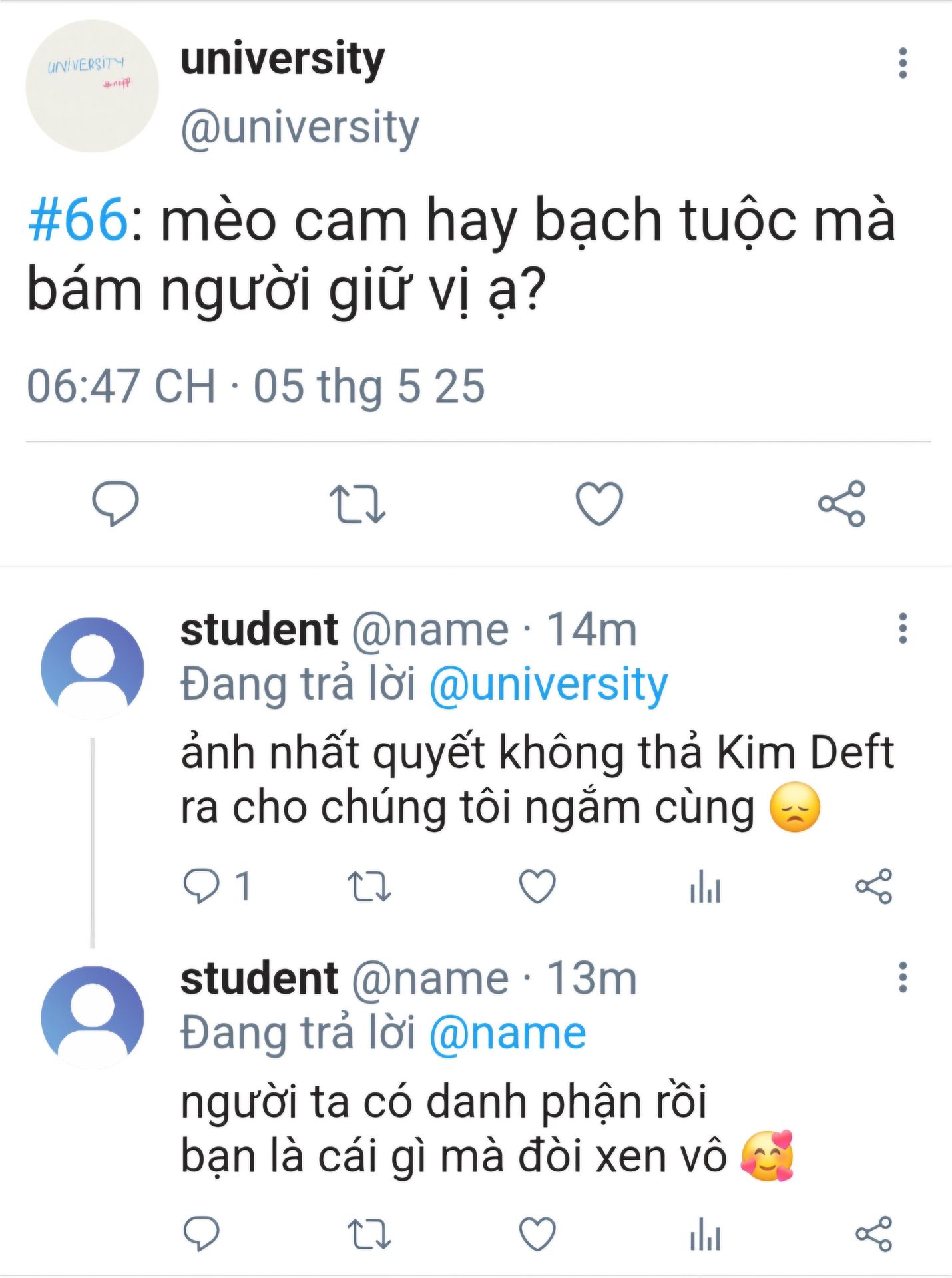Viewport: 952px width, 1278px height.
Task: Open the student avatar on the 13m reply
Action: (x=93, y=1017)
